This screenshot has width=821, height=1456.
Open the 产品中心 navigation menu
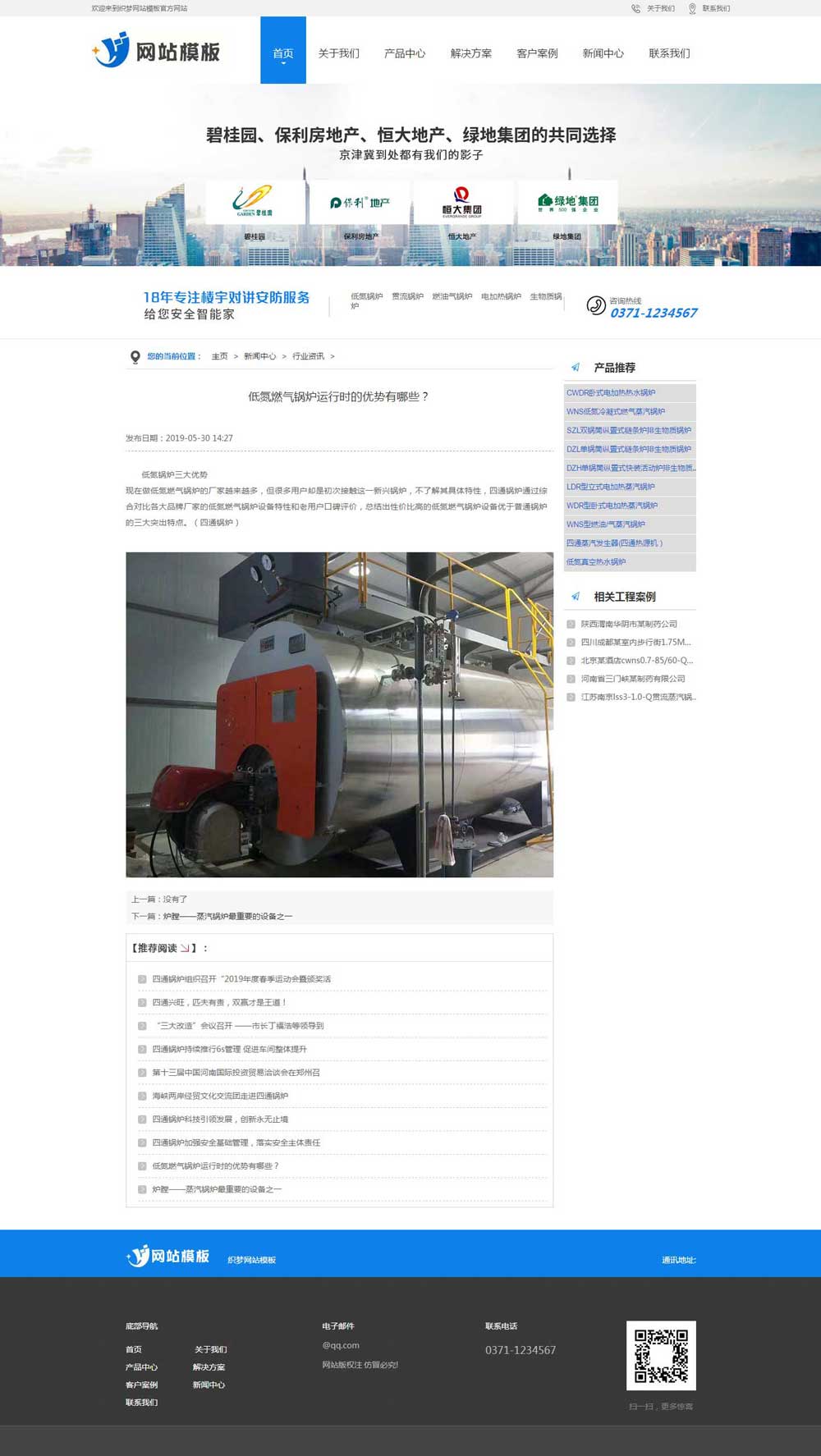[x=404, y=53]
